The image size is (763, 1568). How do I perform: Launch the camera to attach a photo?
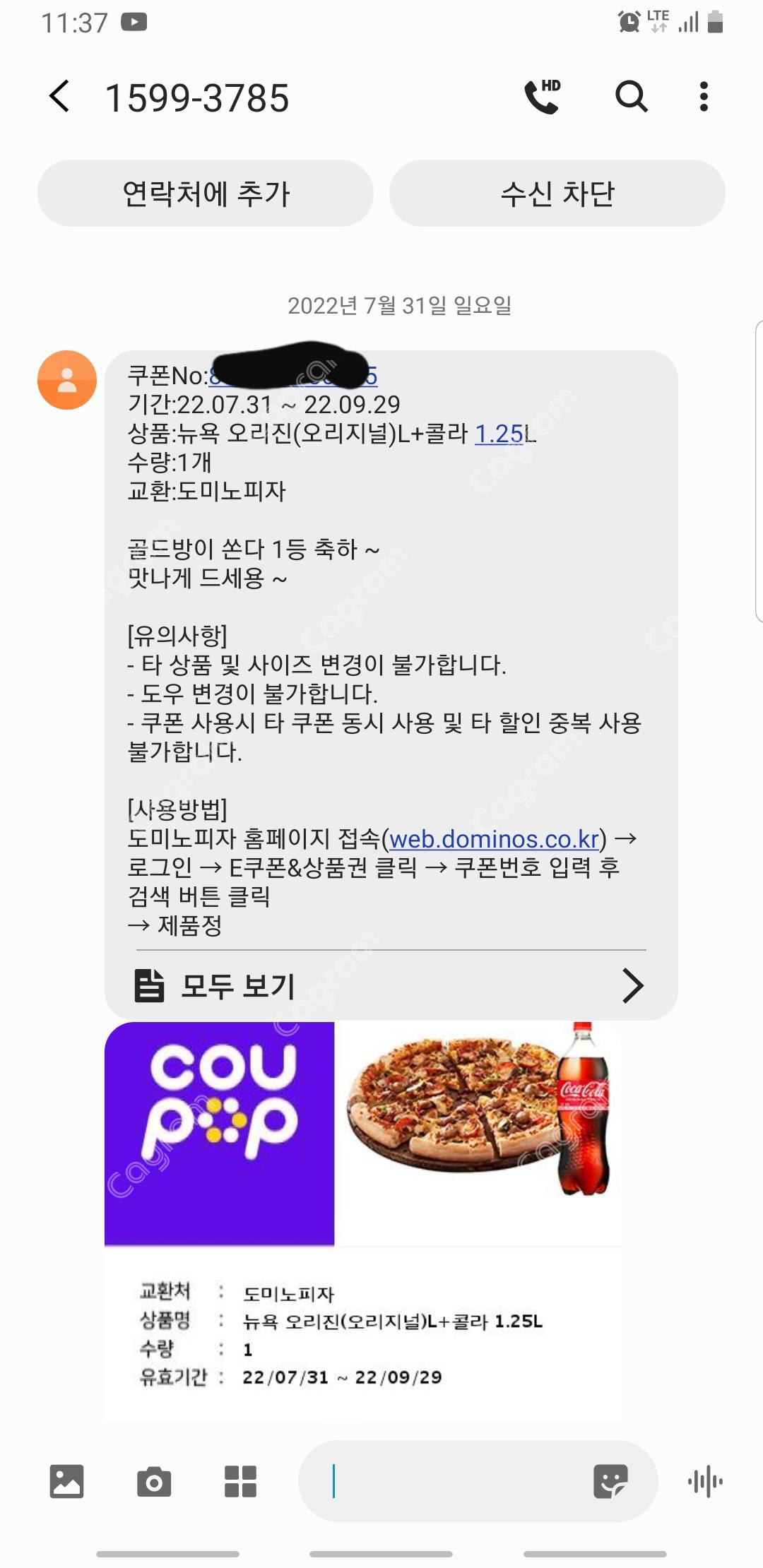pos(154,1481)
